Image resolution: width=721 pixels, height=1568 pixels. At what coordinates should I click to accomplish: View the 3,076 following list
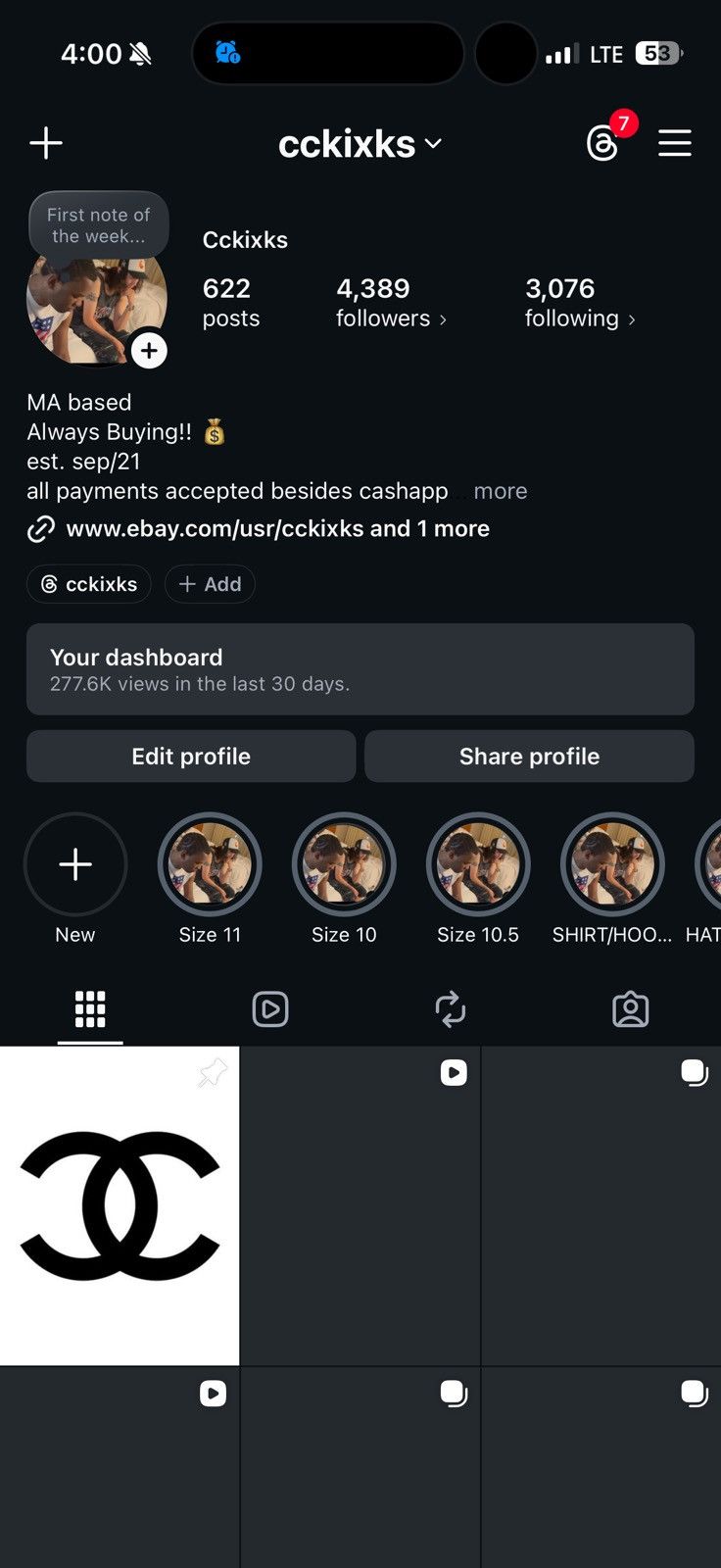pos(580,302)
